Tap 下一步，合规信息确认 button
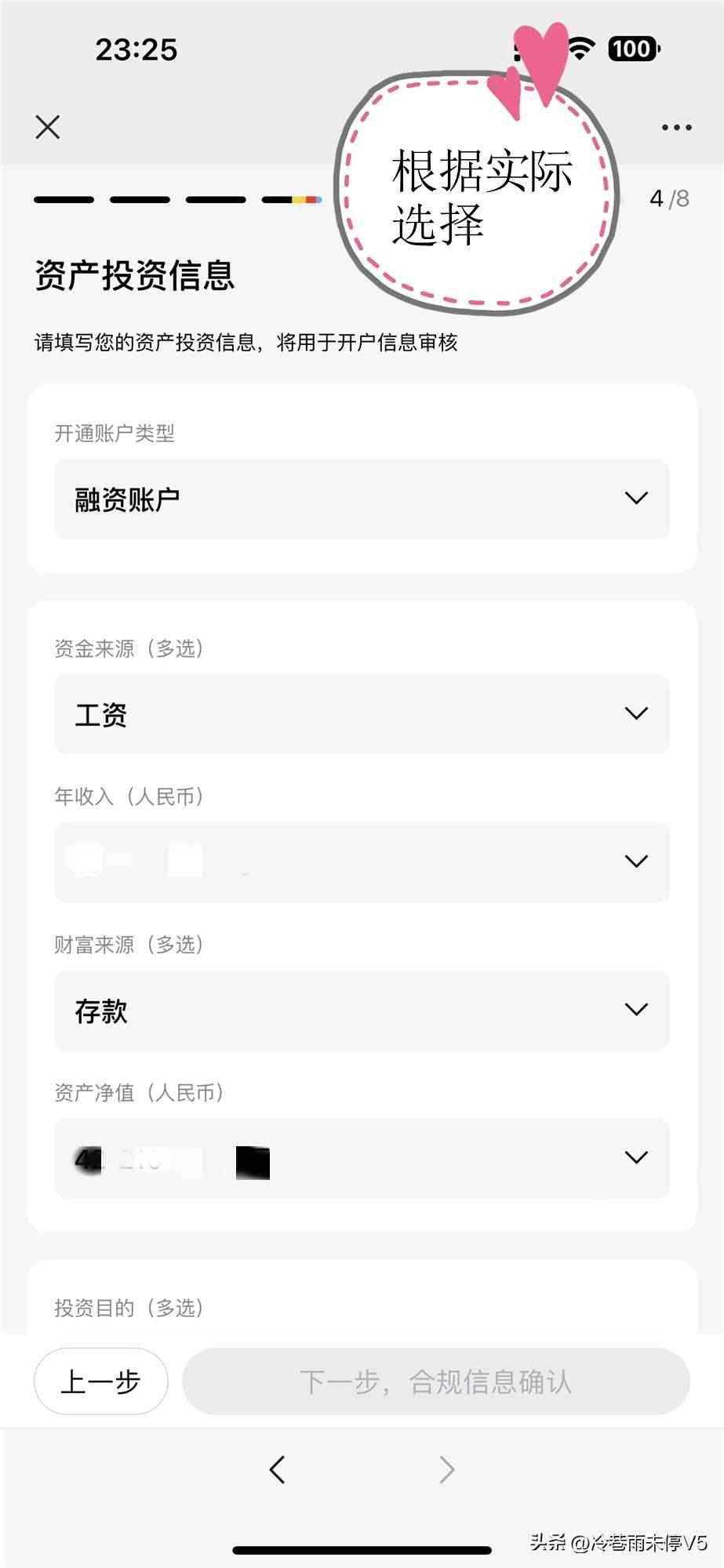The image size is (724, 1568). click(x=435, y=1381)
